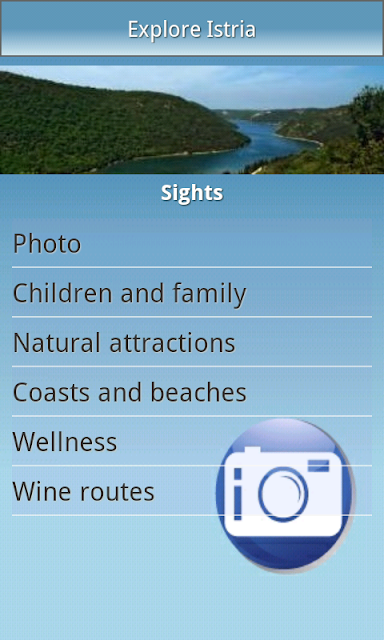
Task: Select Children and family
Action: point(192,293)
